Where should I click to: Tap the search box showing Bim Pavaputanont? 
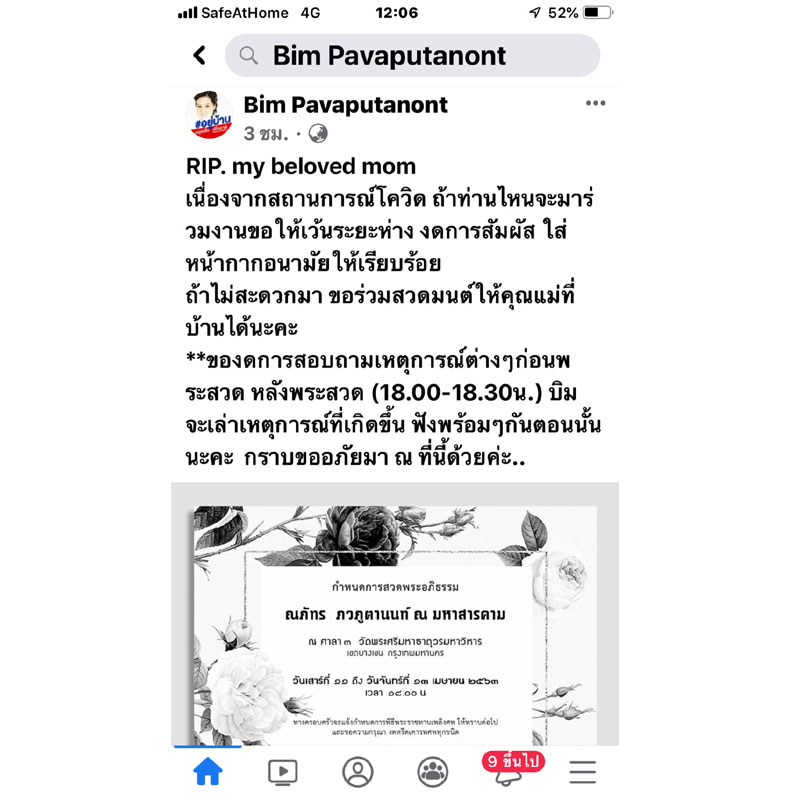[x=412, y=55]
